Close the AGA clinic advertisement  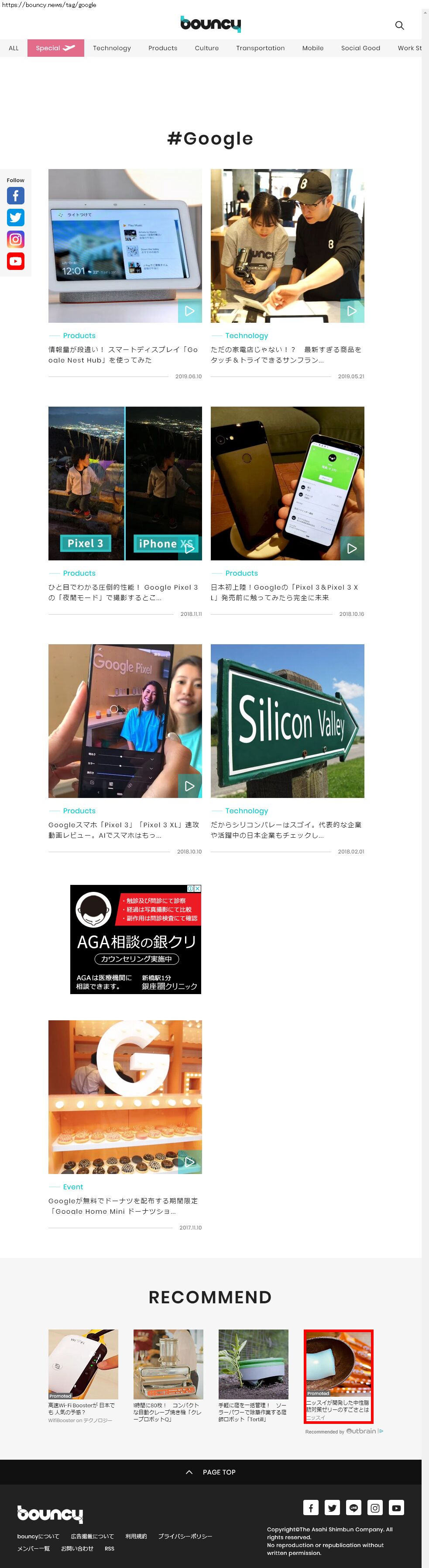[197, 889]
